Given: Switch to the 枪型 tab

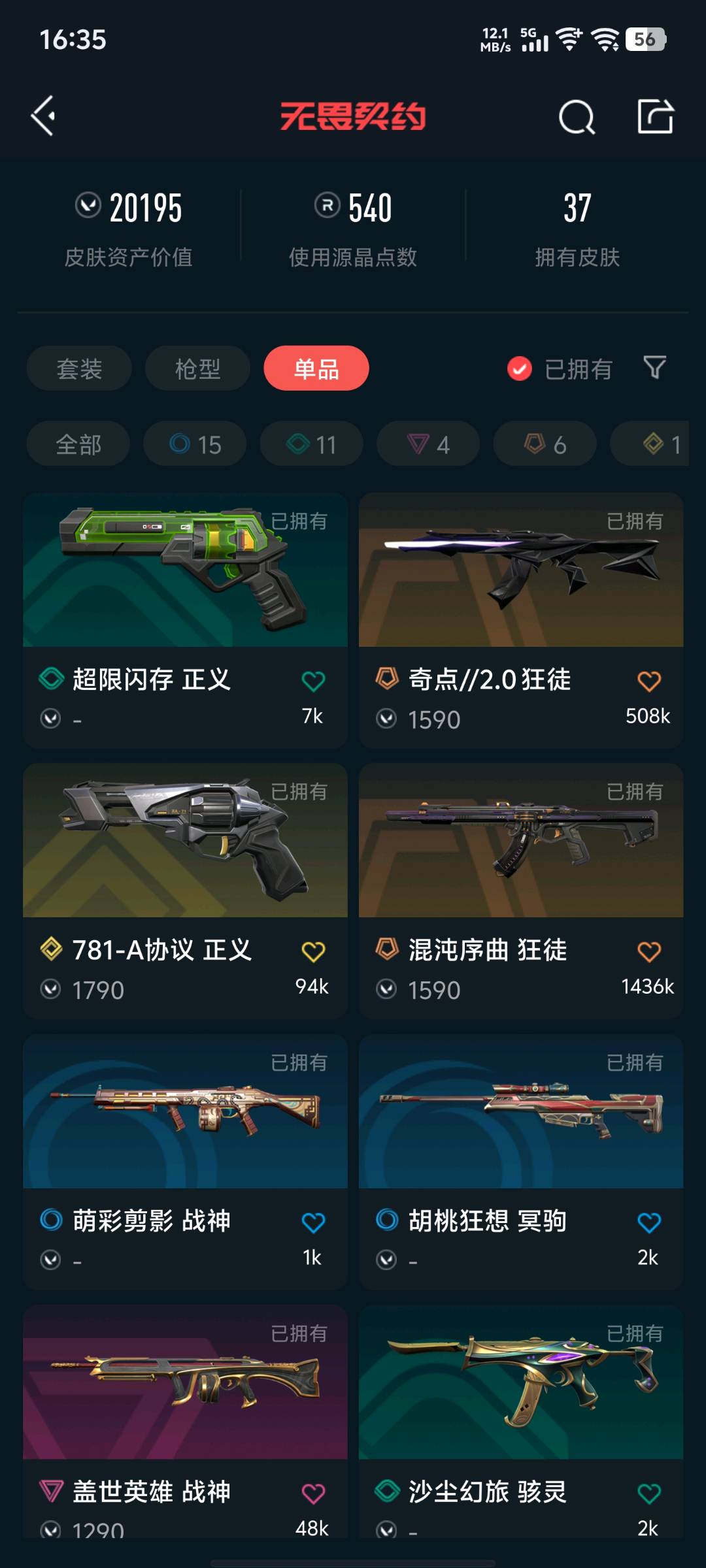Looking at the screenshot, I should tap(197, 368).
